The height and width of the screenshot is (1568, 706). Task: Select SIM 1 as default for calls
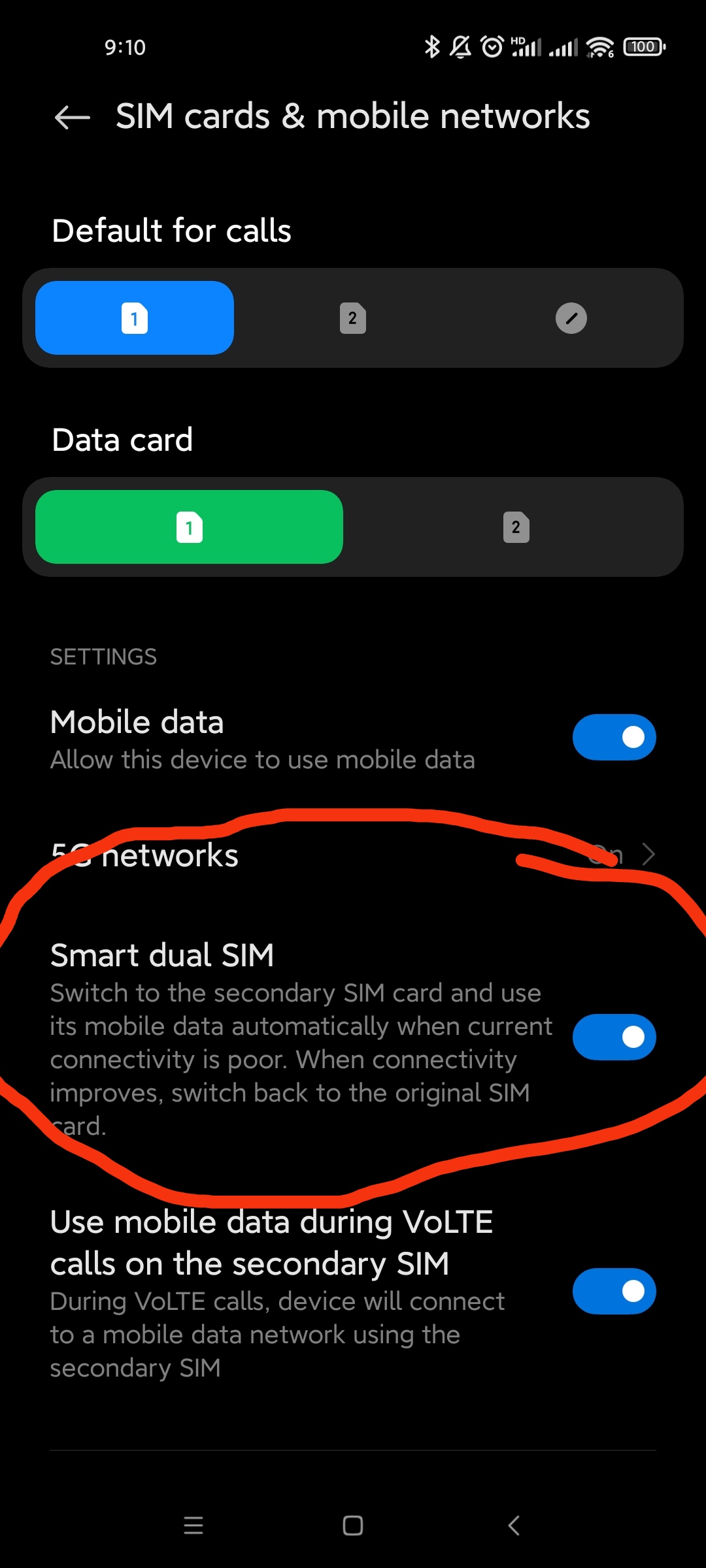coord(135,318)
